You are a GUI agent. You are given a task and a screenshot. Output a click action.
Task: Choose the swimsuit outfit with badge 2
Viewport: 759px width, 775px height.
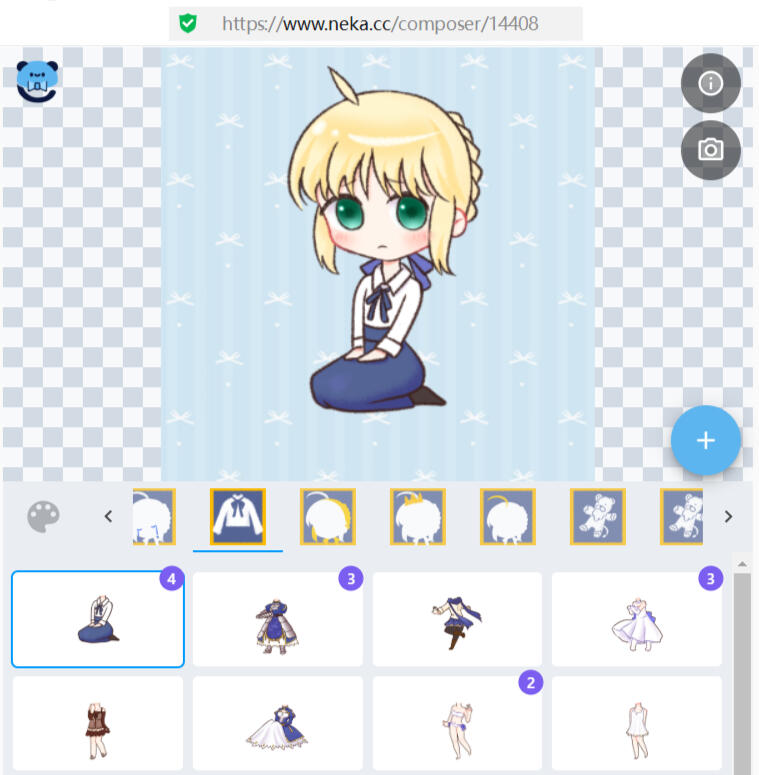point(457,724)
